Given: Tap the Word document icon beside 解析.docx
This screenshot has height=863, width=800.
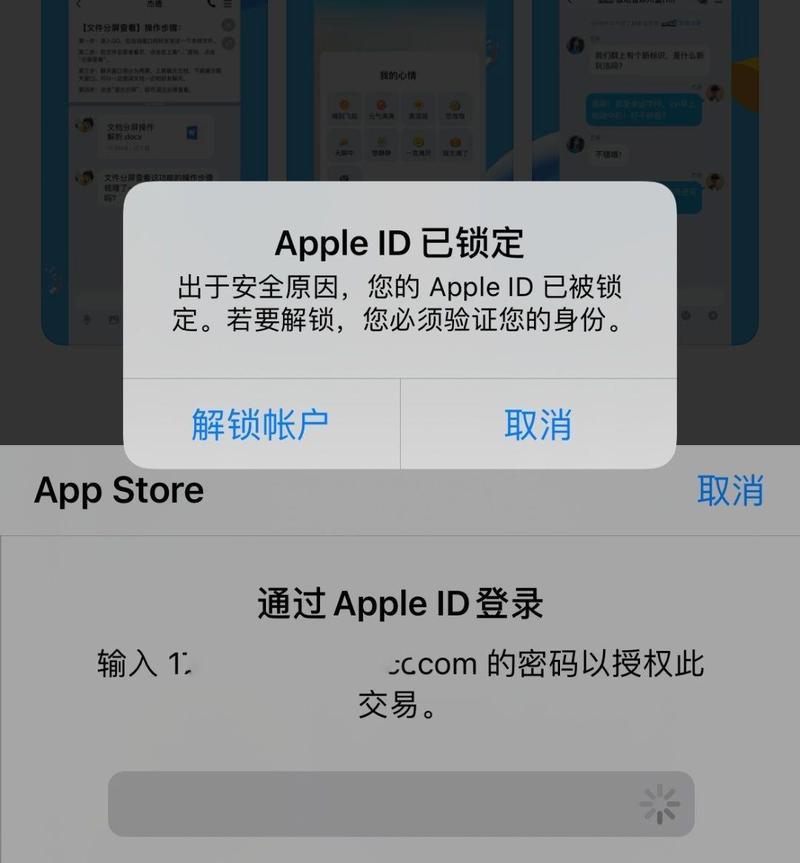Looking at the screenshot, I should [x=191, y=133].
